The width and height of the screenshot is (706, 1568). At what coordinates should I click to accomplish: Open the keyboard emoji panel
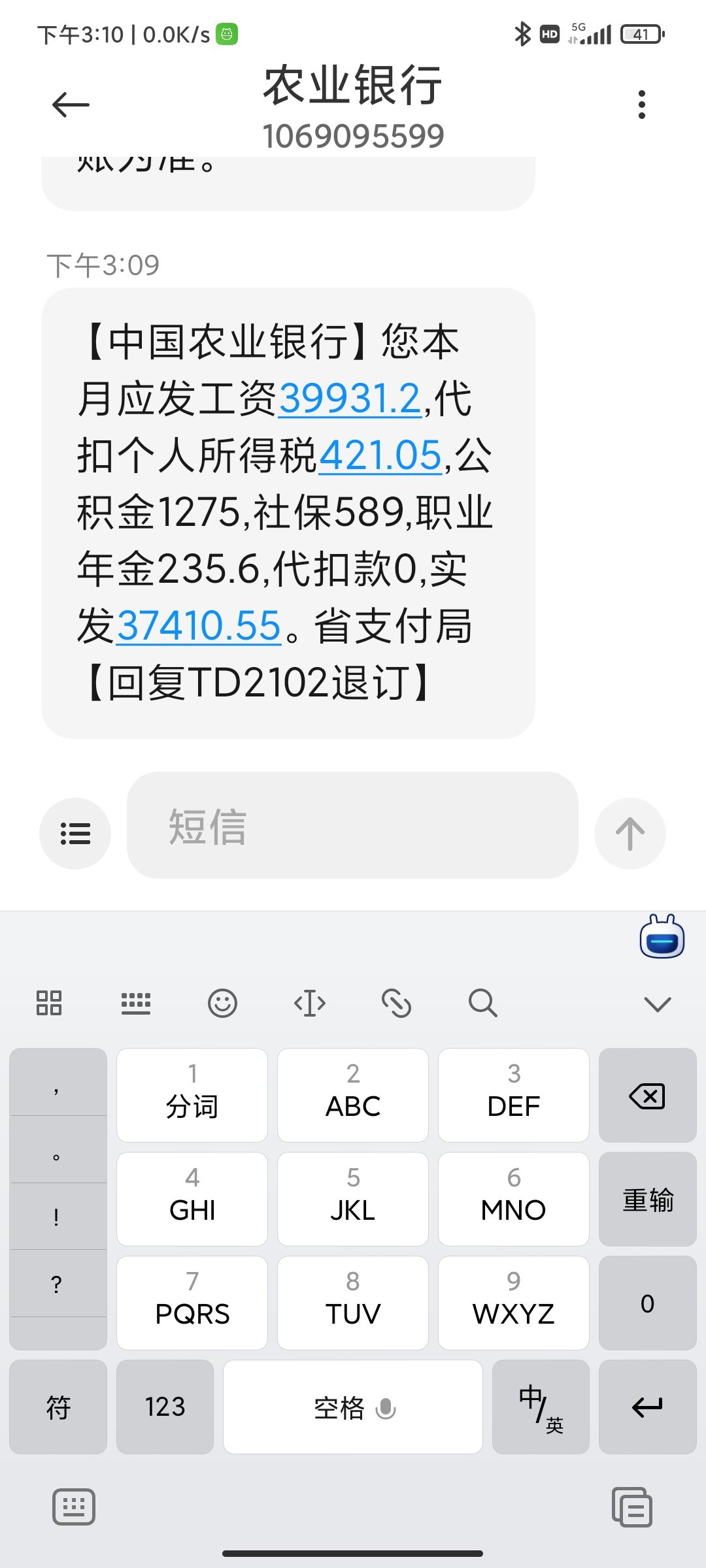click(222, 1003)
